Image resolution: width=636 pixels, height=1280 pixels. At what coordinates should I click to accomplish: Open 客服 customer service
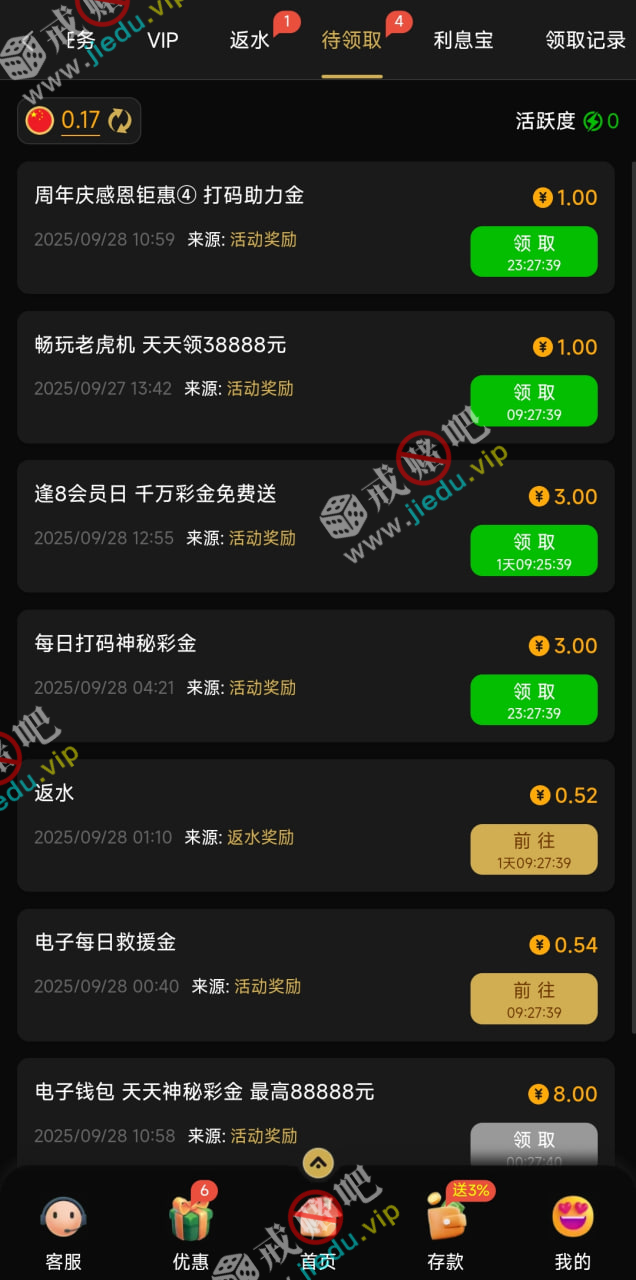pos(64,1233)
